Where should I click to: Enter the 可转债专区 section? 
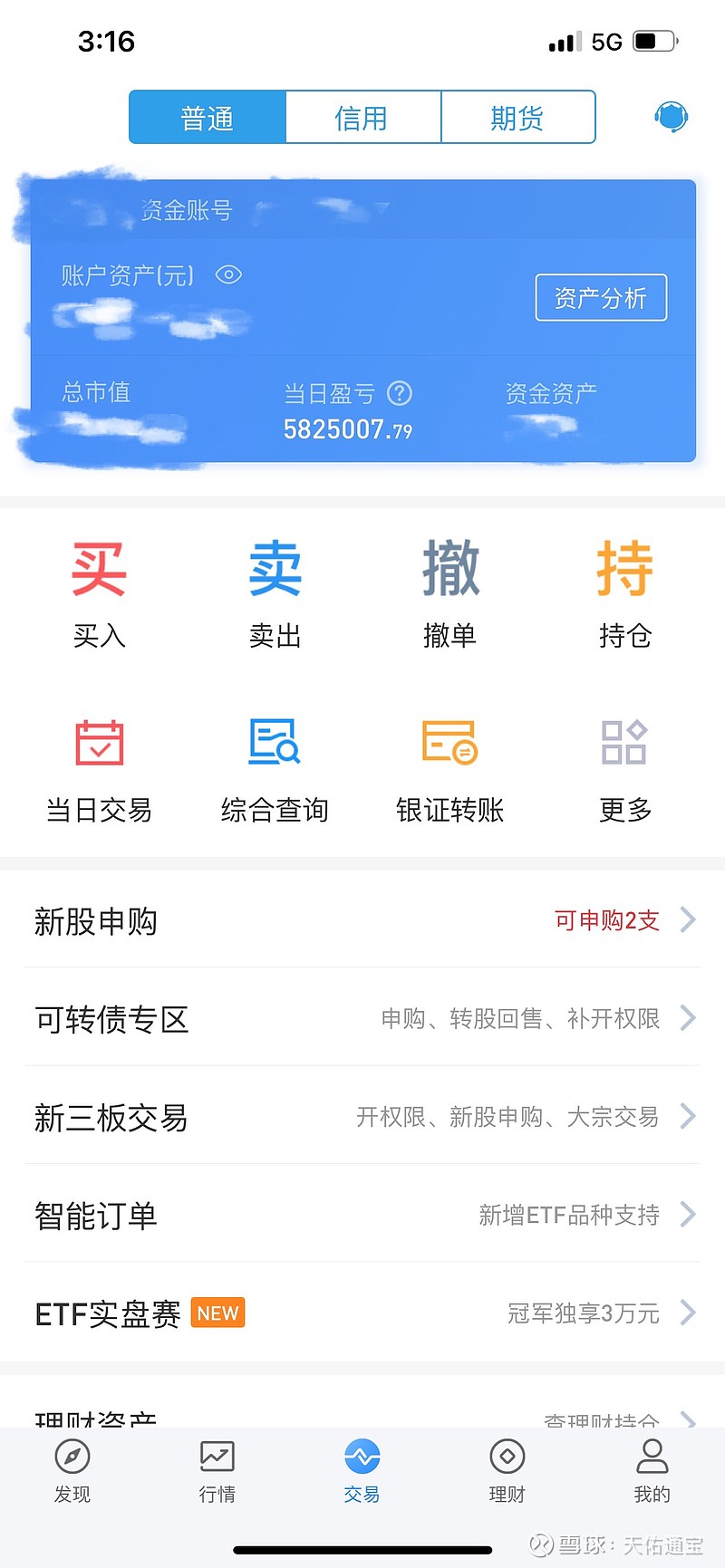(362, 1018)
